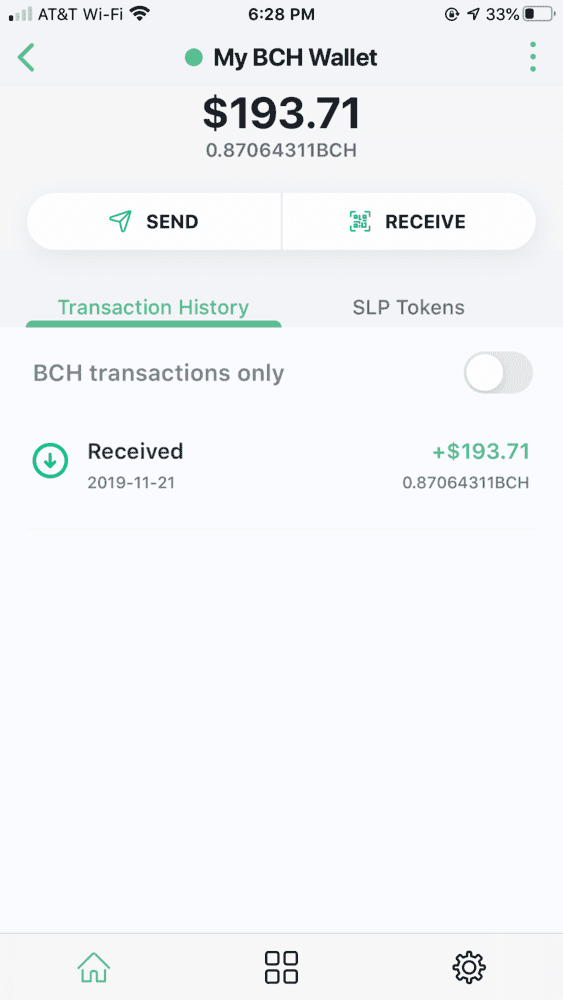Go to the home tab in the bottom bar

coord(94,967)
